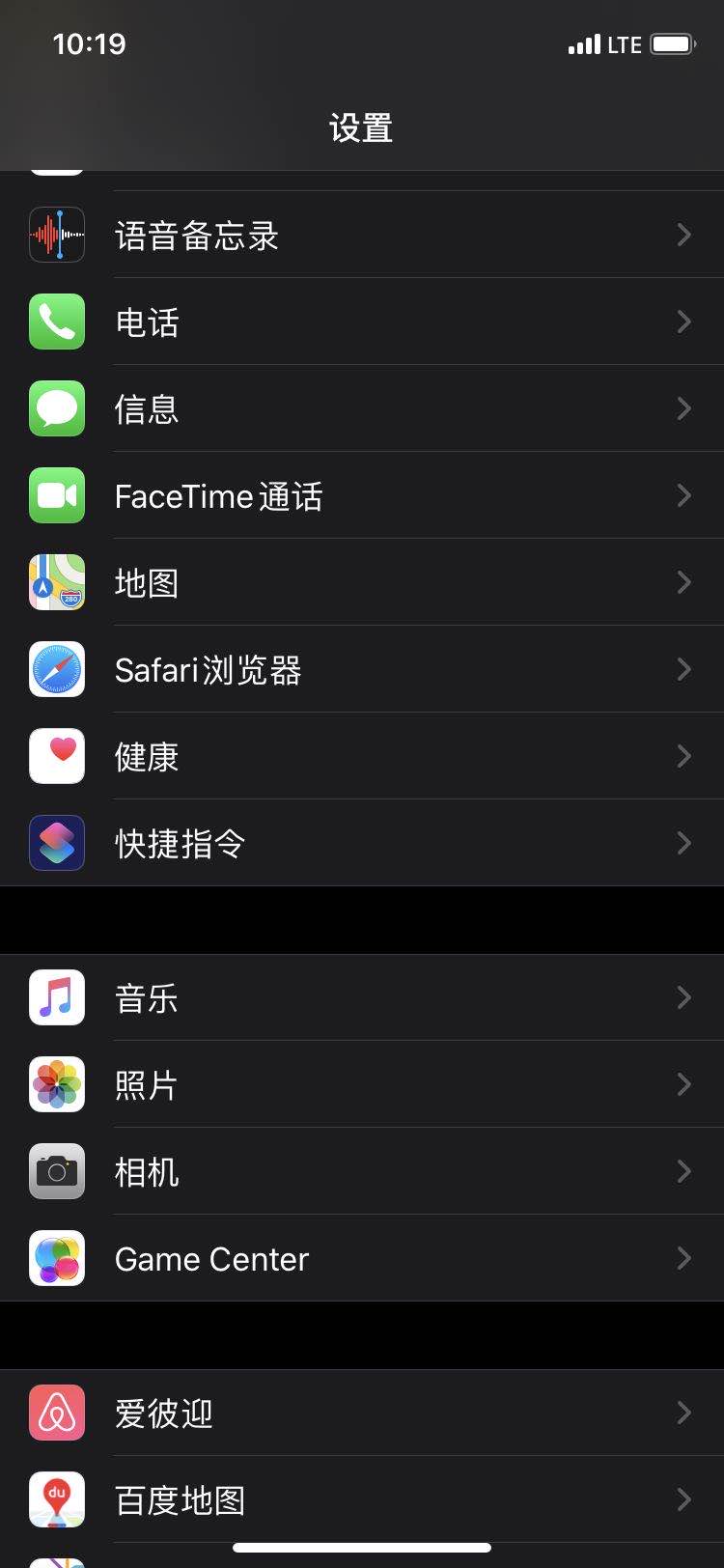Select the 爱彼迎 (Airbnb) app settings

362,1413
